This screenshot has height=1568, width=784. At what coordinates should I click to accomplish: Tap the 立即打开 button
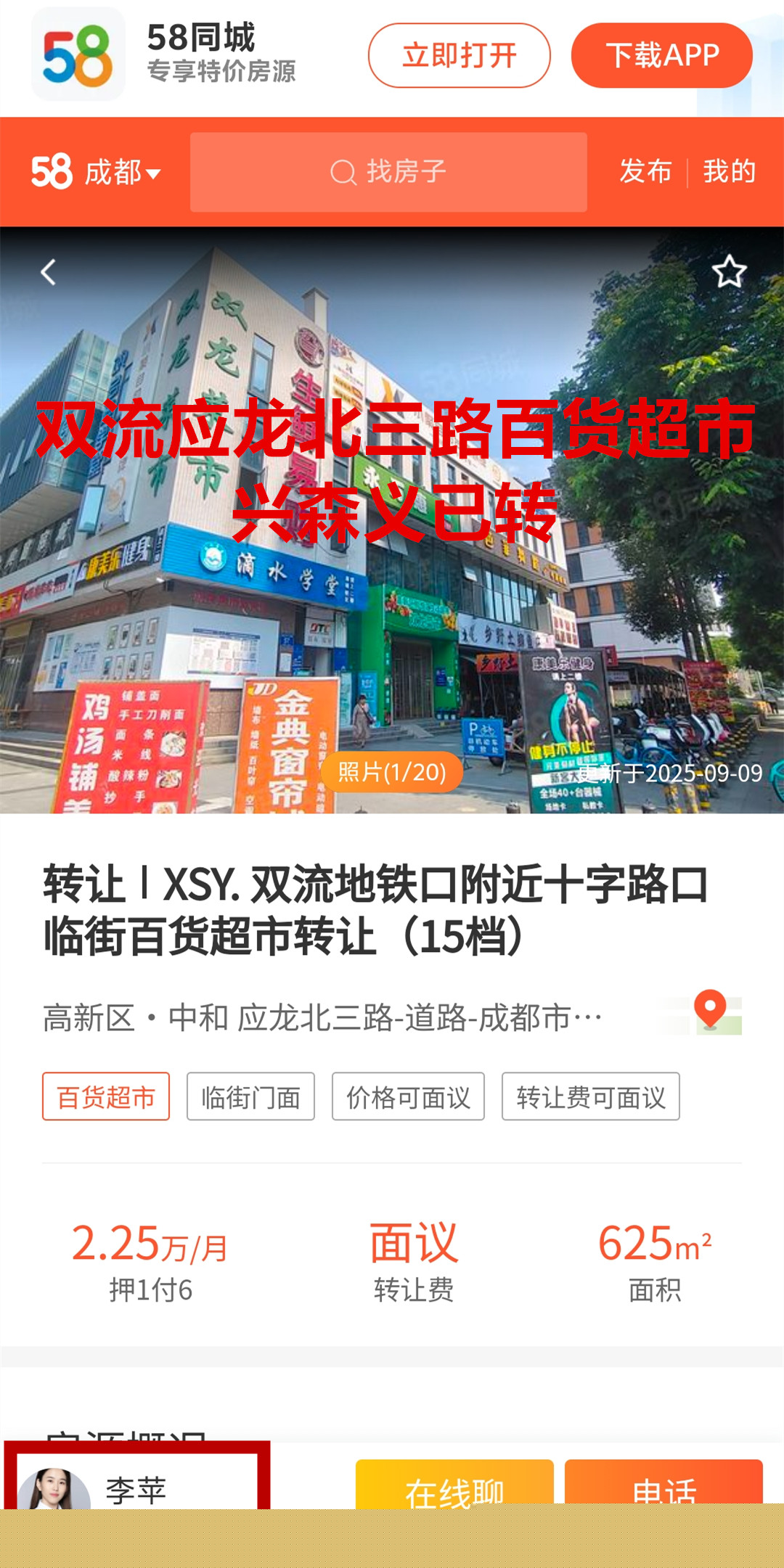click(x=459, y=56)
